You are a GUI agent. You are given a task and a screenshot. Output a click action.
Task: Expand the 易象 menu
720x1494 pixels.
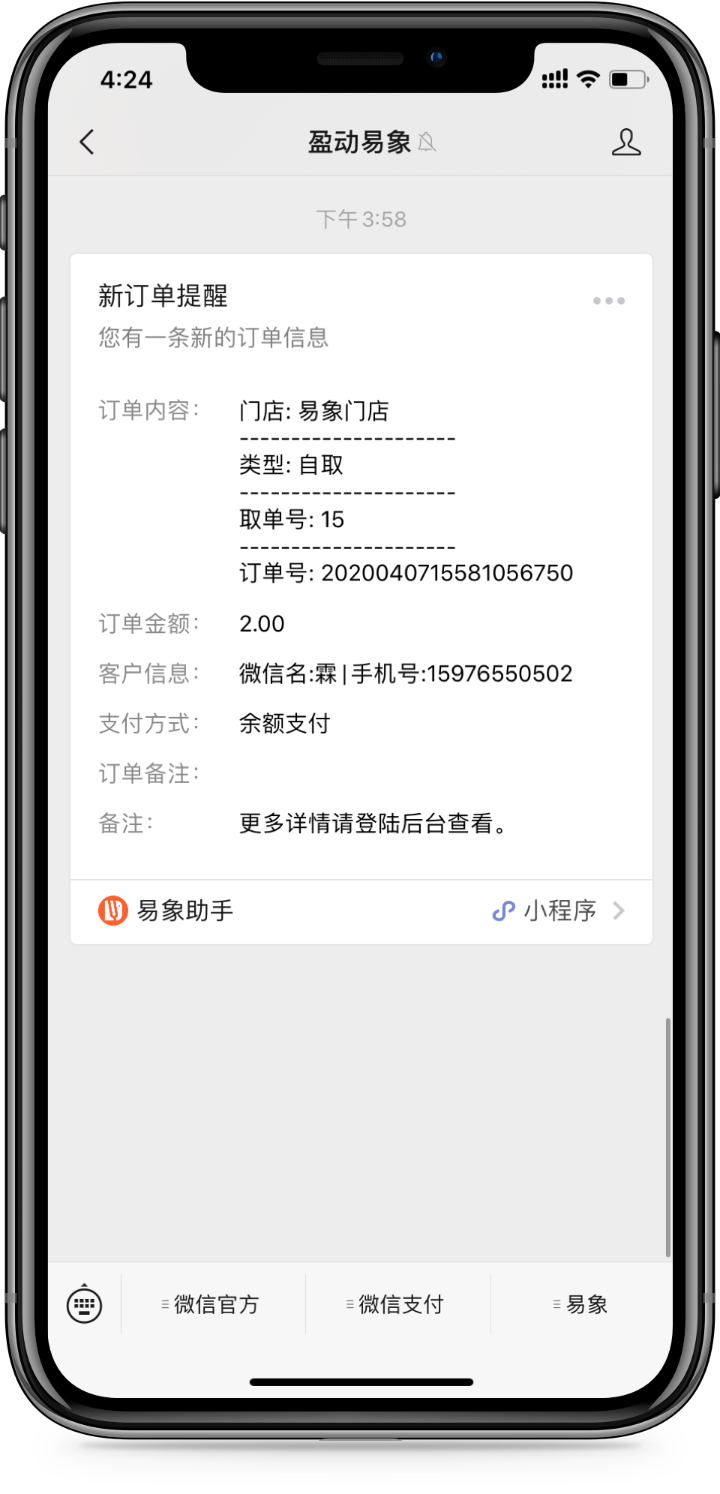coord(582,1304)
